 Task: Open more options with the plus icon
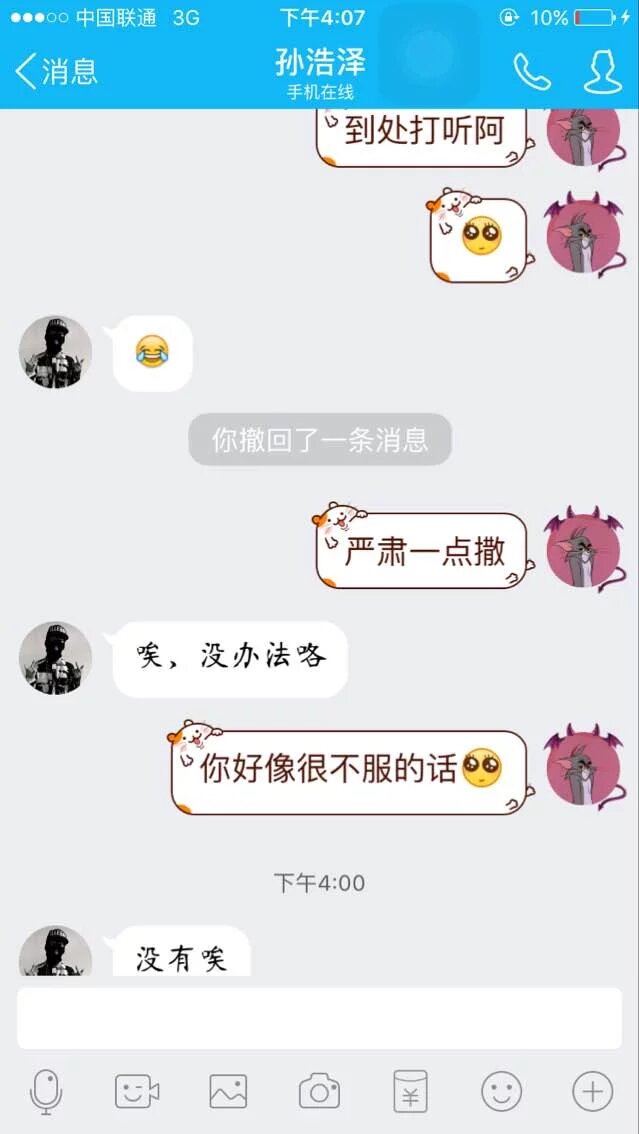tap(592, 1092)
